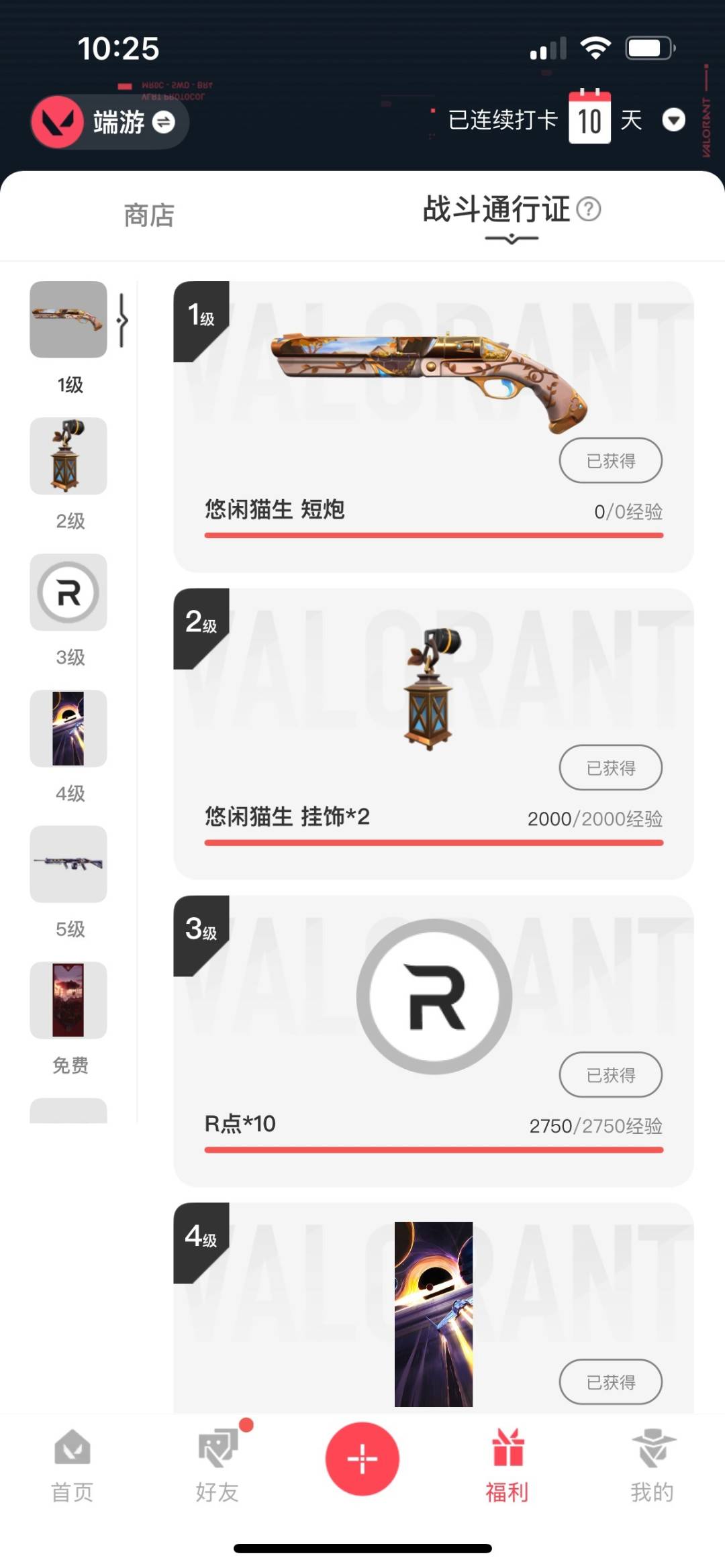Select the 3级 R-point item in sidebar
The width and height of the screenshot is (725, 1568).
coord(68,592)
